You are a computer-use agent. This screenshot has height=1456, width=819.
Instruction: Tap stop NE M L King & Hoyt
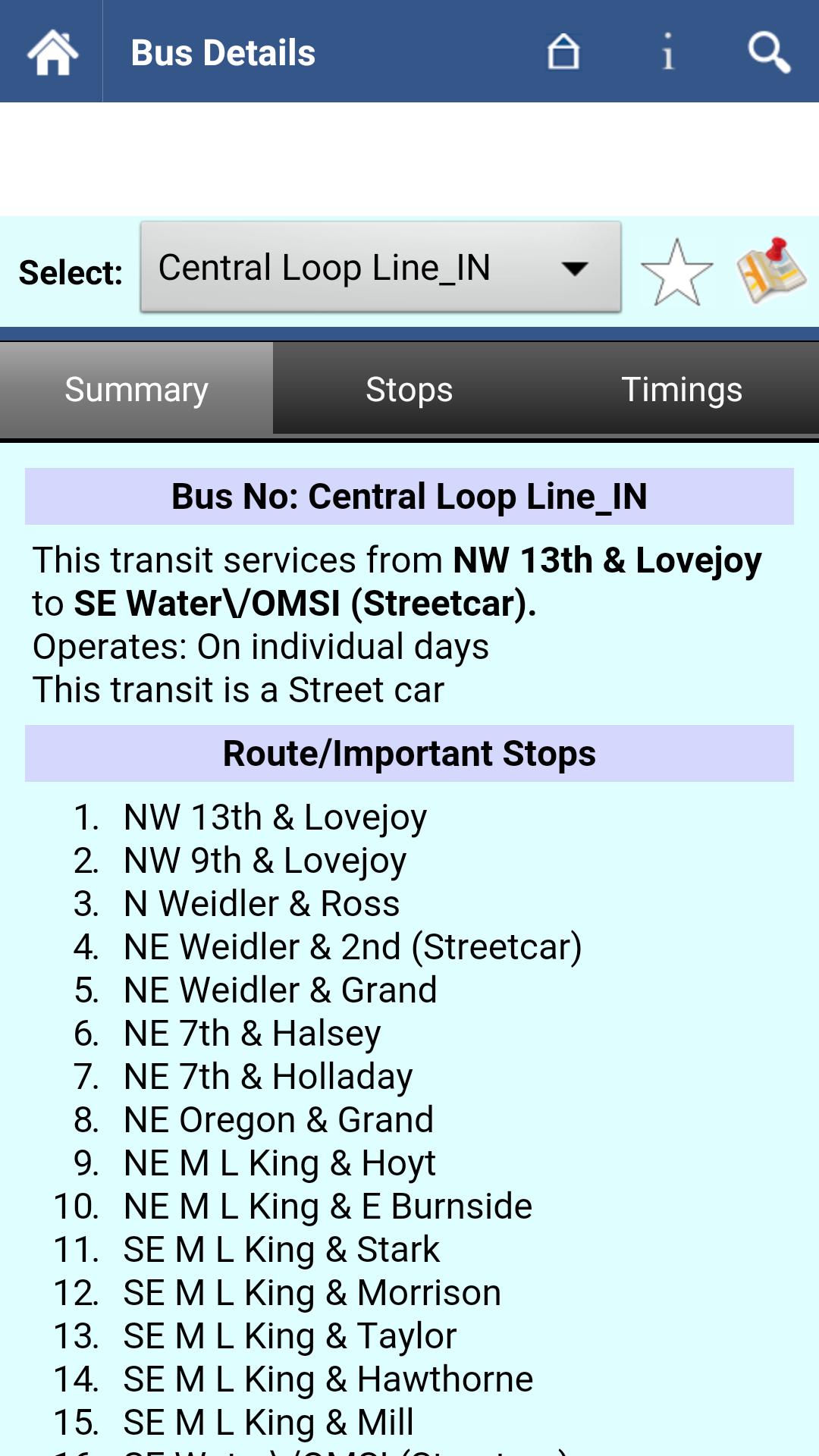pos(278,1163)
